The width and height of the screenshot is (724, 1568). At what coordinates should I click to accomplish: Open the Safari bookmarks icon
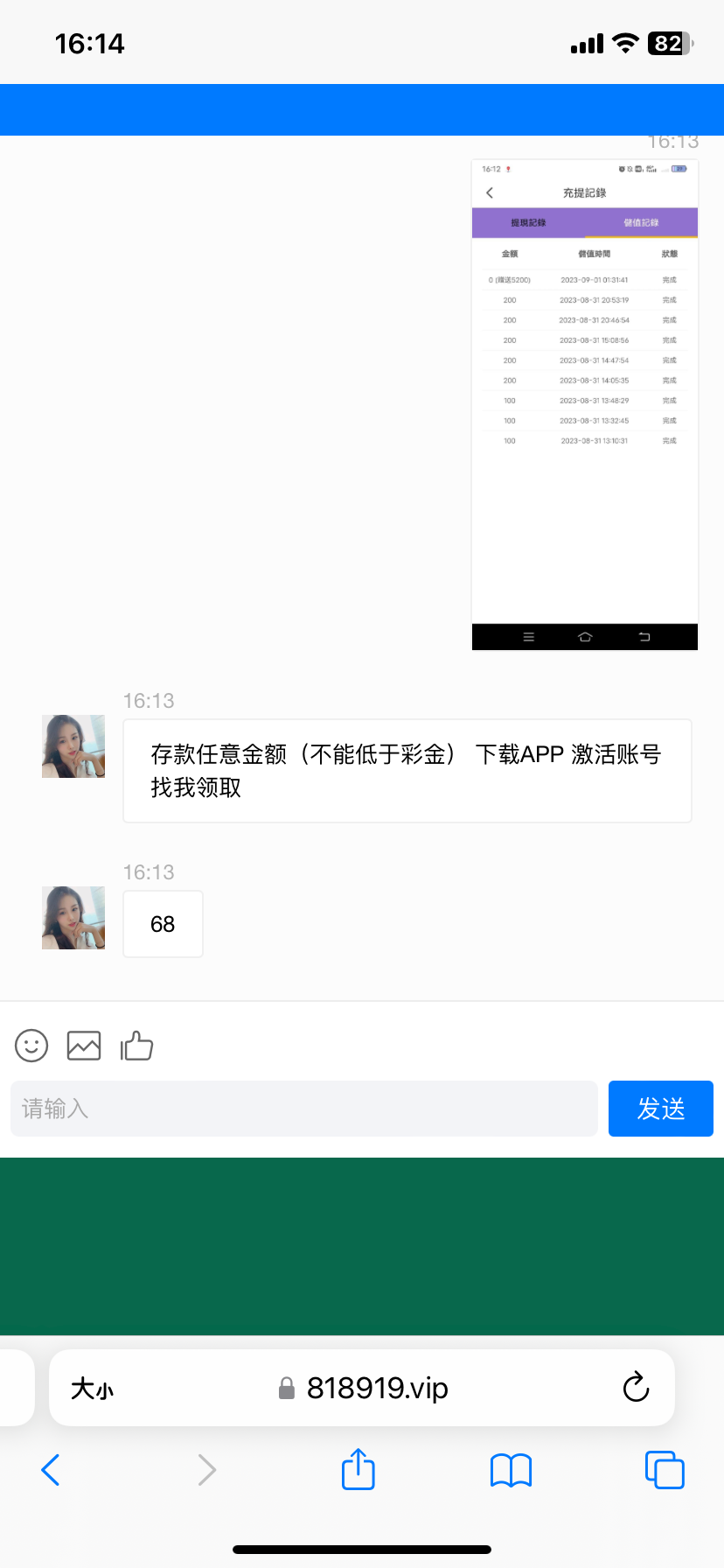coord(511,1469)
